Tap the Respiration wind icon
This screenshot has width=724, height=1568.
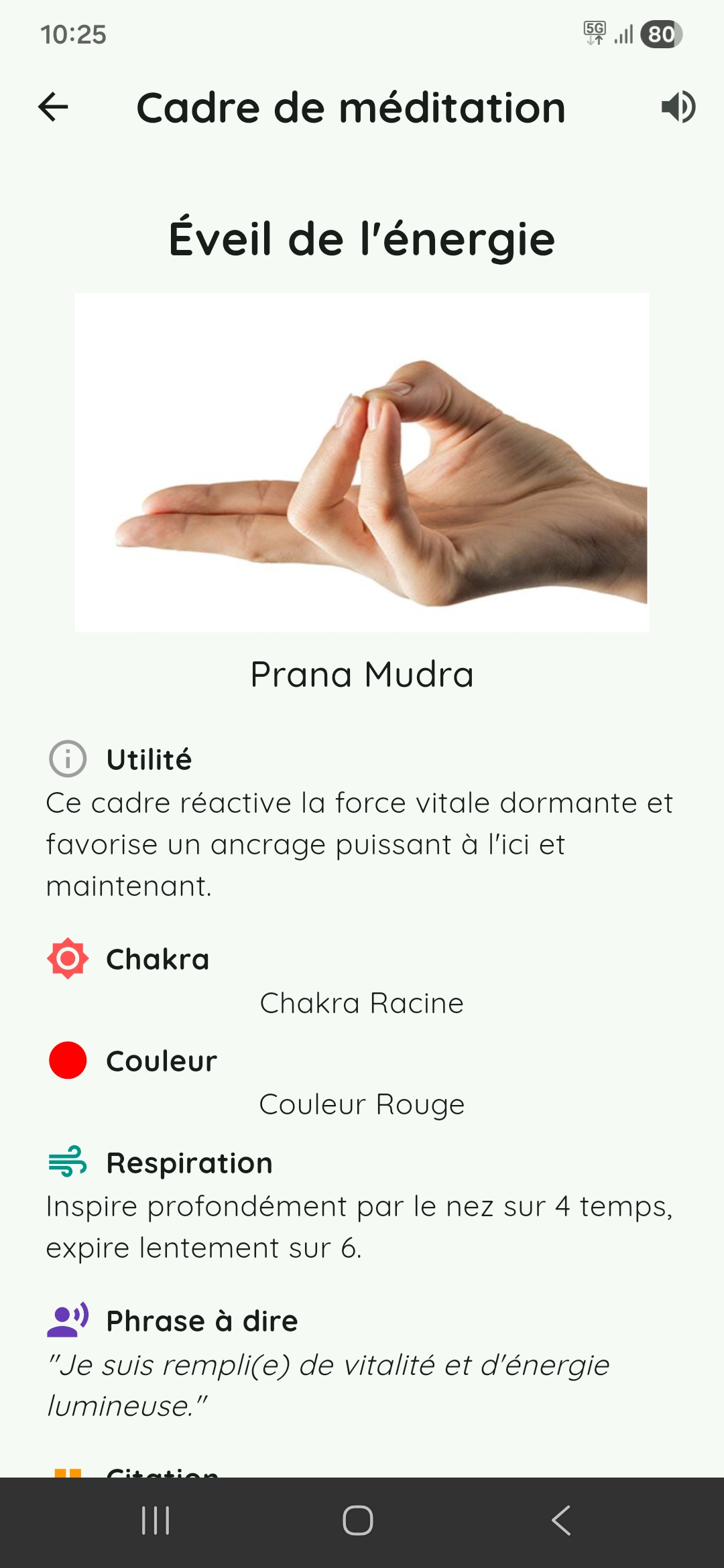coord(67,1163)
